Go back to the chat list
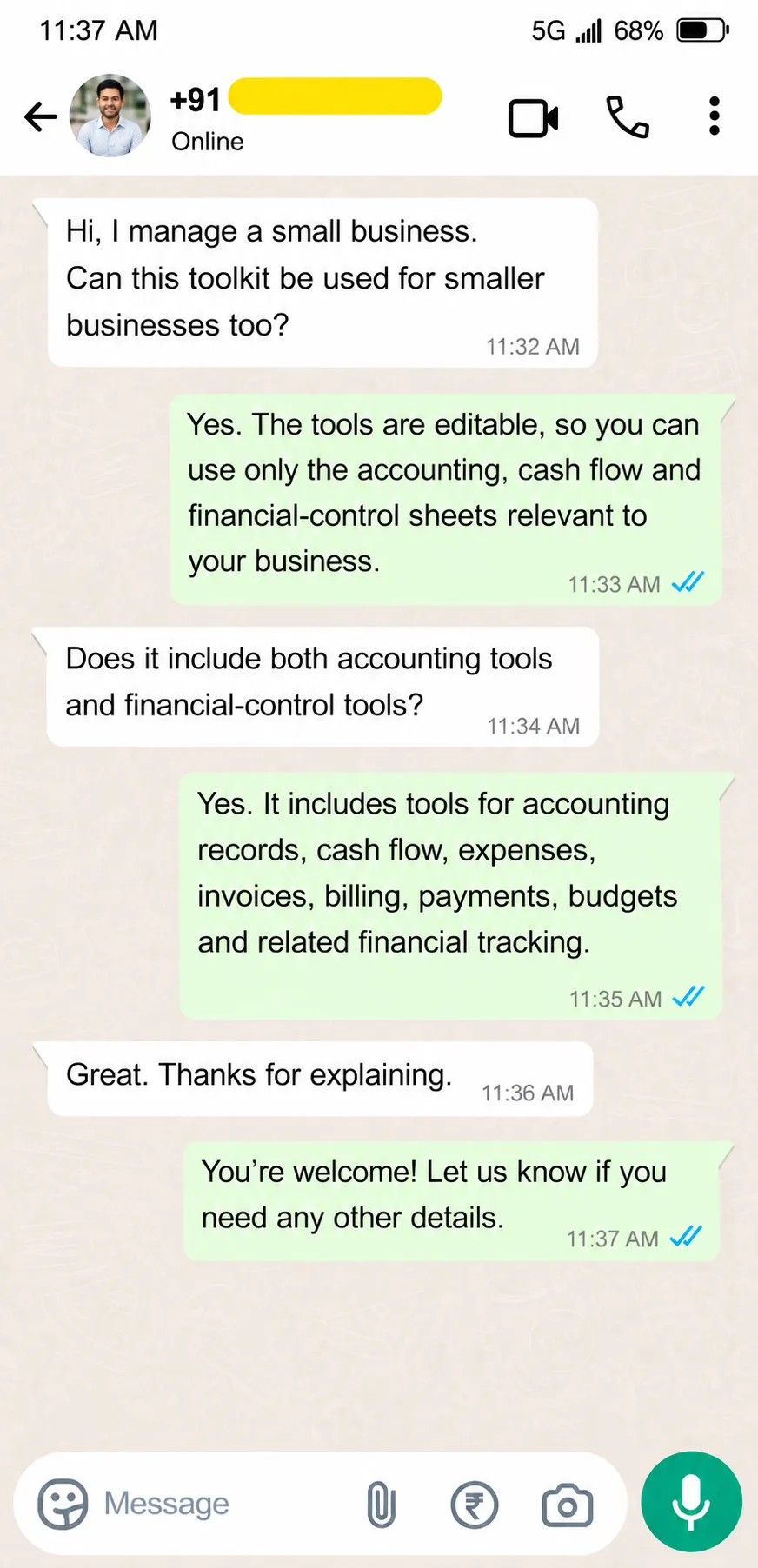Image resolution: width=758 pixels, height=1568 pixels. [x=40, y=116]
